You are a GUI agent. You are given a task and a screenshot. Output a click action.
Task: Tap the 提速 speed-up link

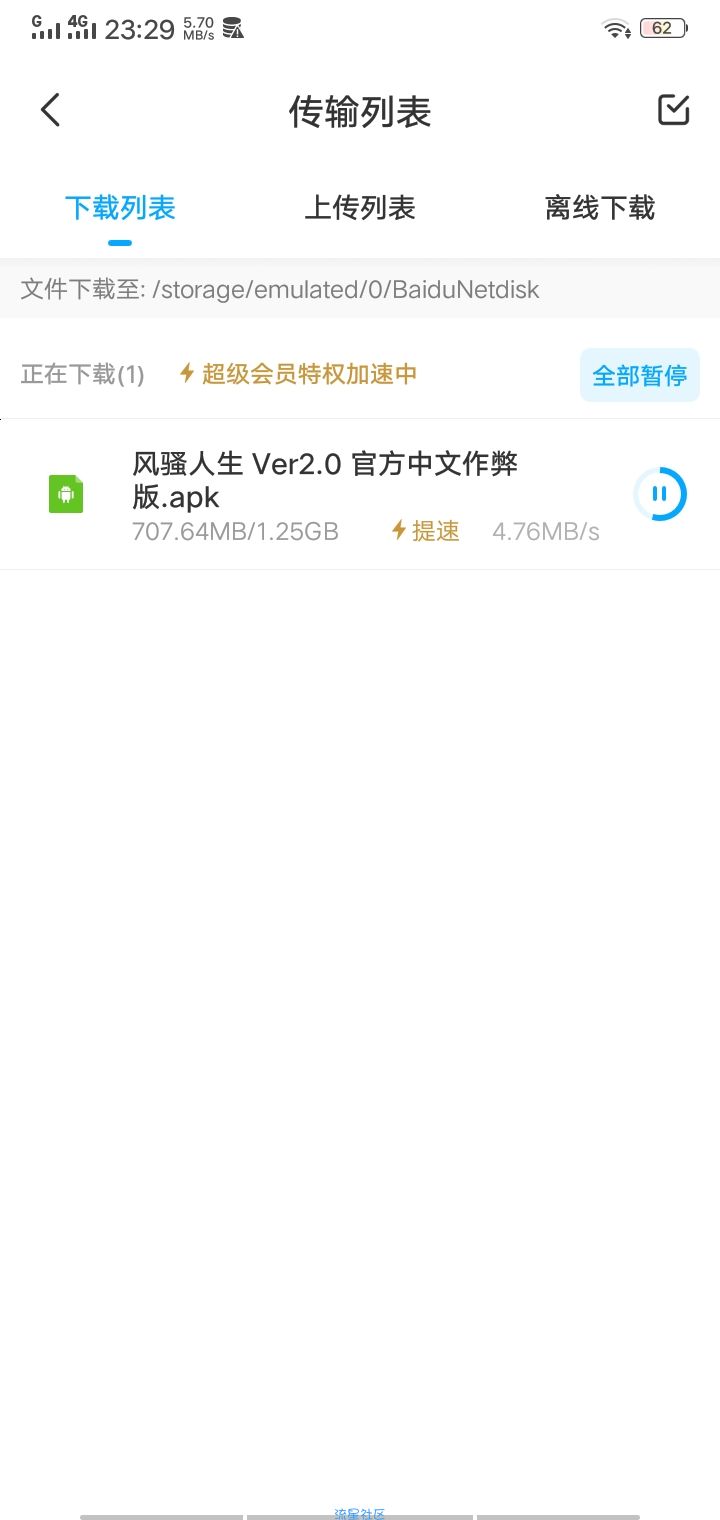pos(425,531)
